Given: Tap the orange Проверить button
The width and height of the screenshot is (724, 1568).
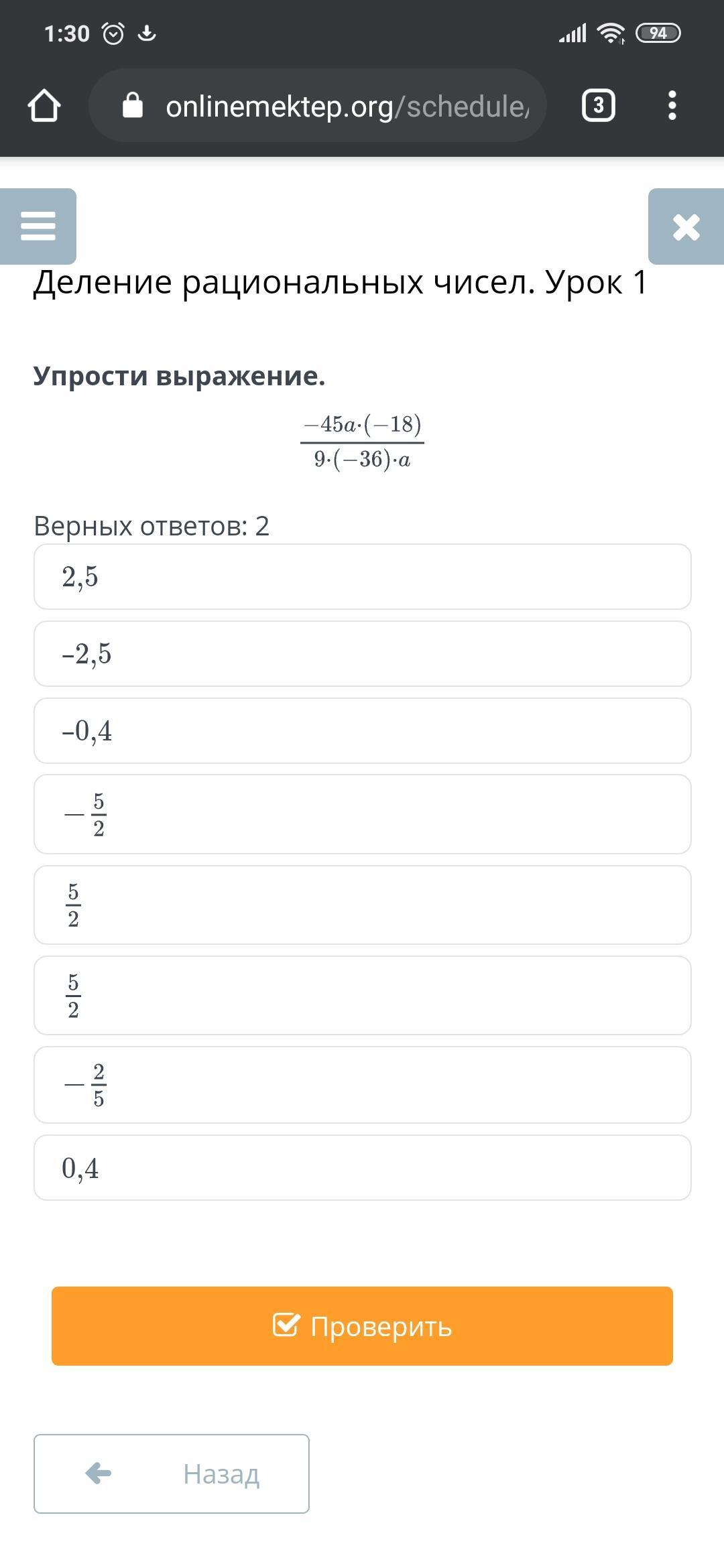Looking at the screenshot, I should [x=362, y=1326].
